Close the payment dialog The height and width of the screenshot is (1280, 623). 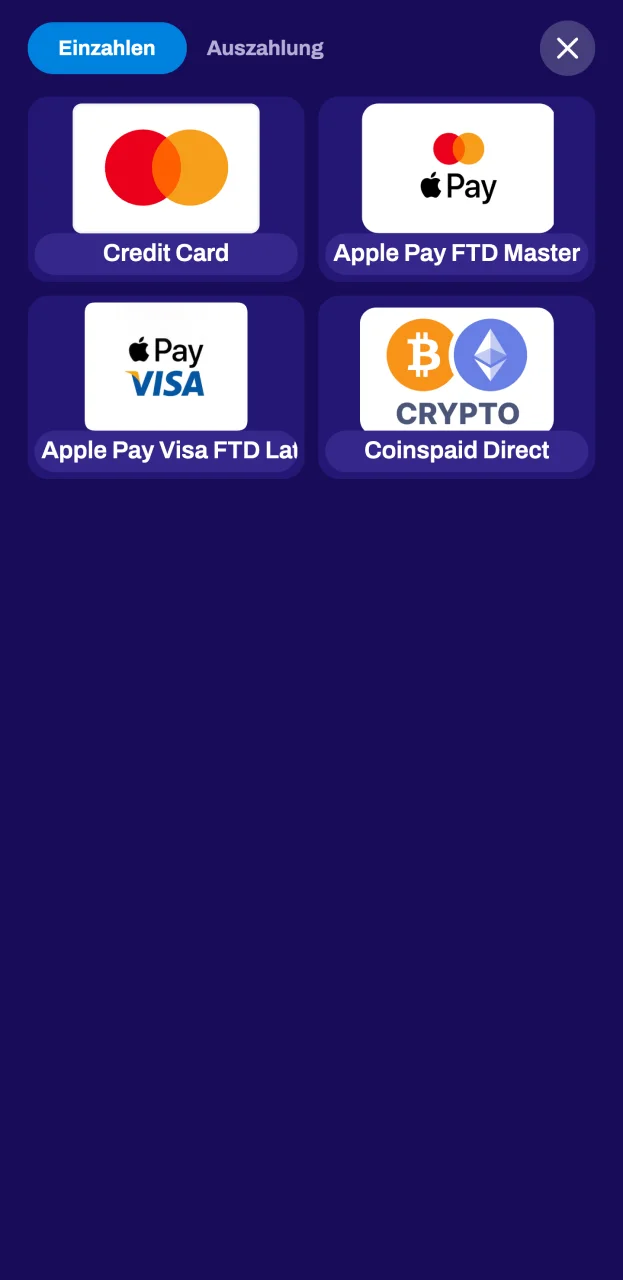(x=567, y=48)
